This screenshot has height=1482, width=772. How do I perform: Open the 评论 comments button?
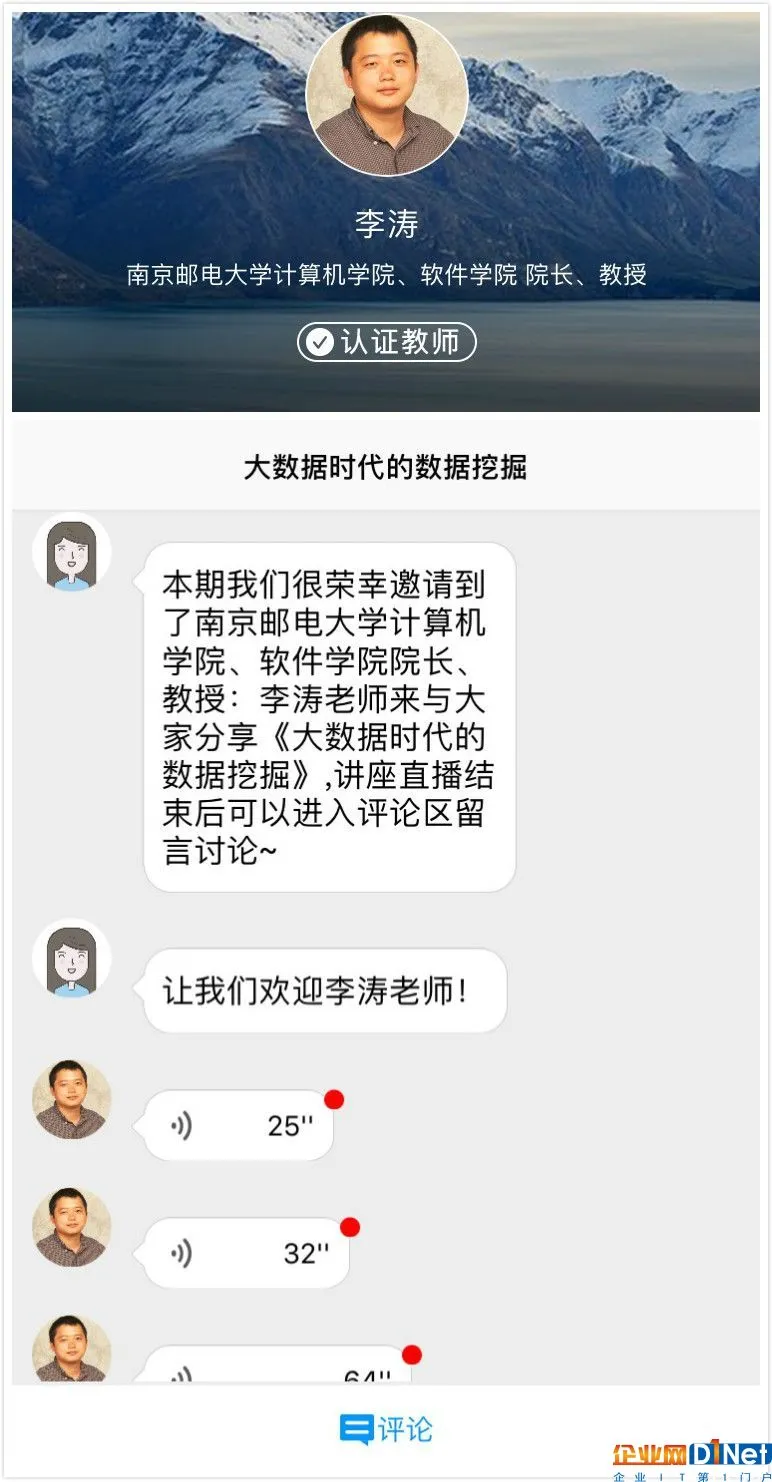coord(386,1429)
